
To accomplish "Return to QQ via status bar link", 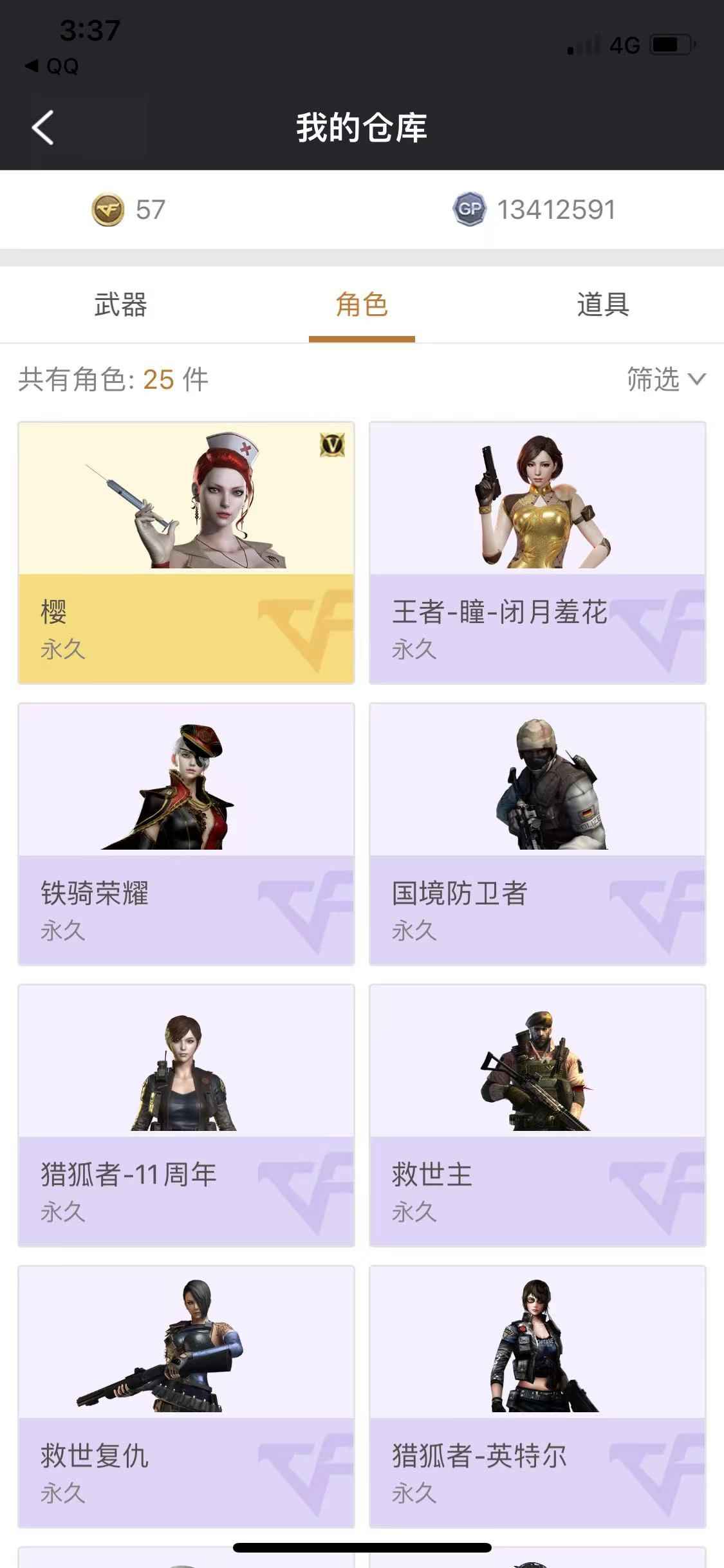I will [51, 66].
